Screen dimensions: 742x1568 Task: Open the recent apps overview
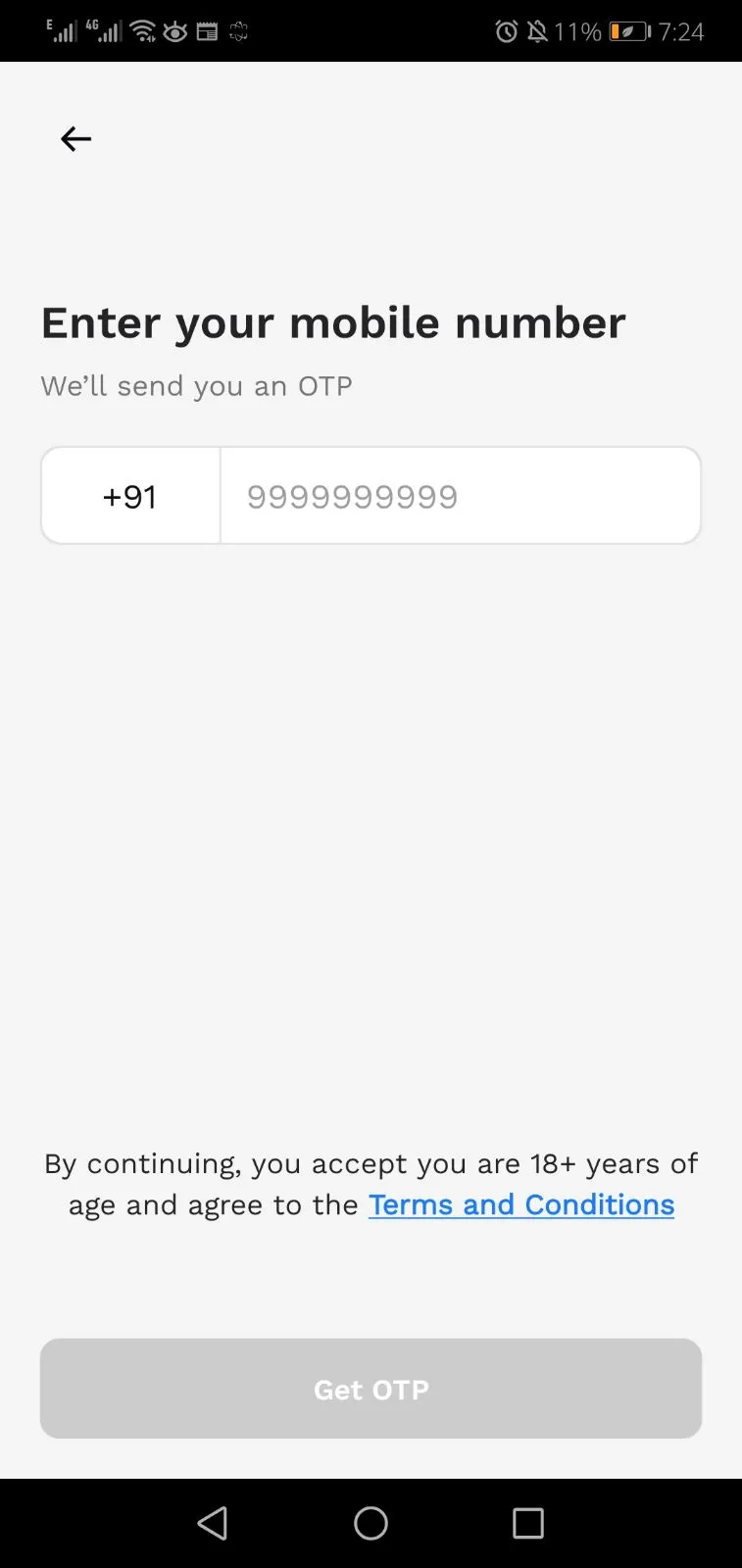pyautogui.click(x=527, y=1523)
